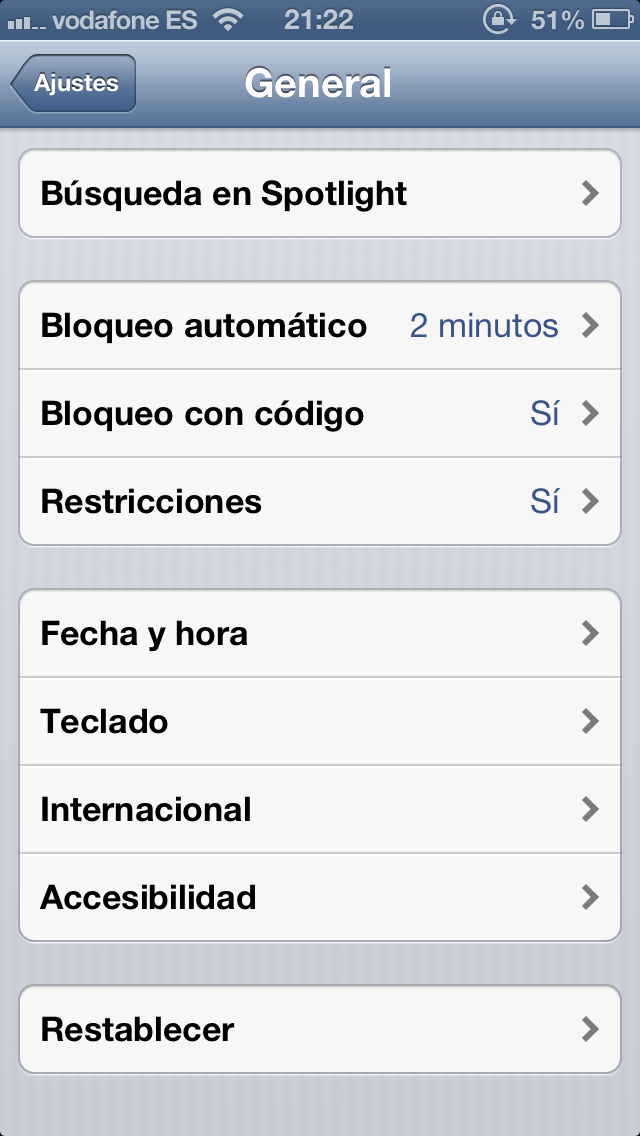This screenshot has width=640, height=1136.
Task: Open Teclado settings
Action: pyautogui.click(x=320, y=721)
